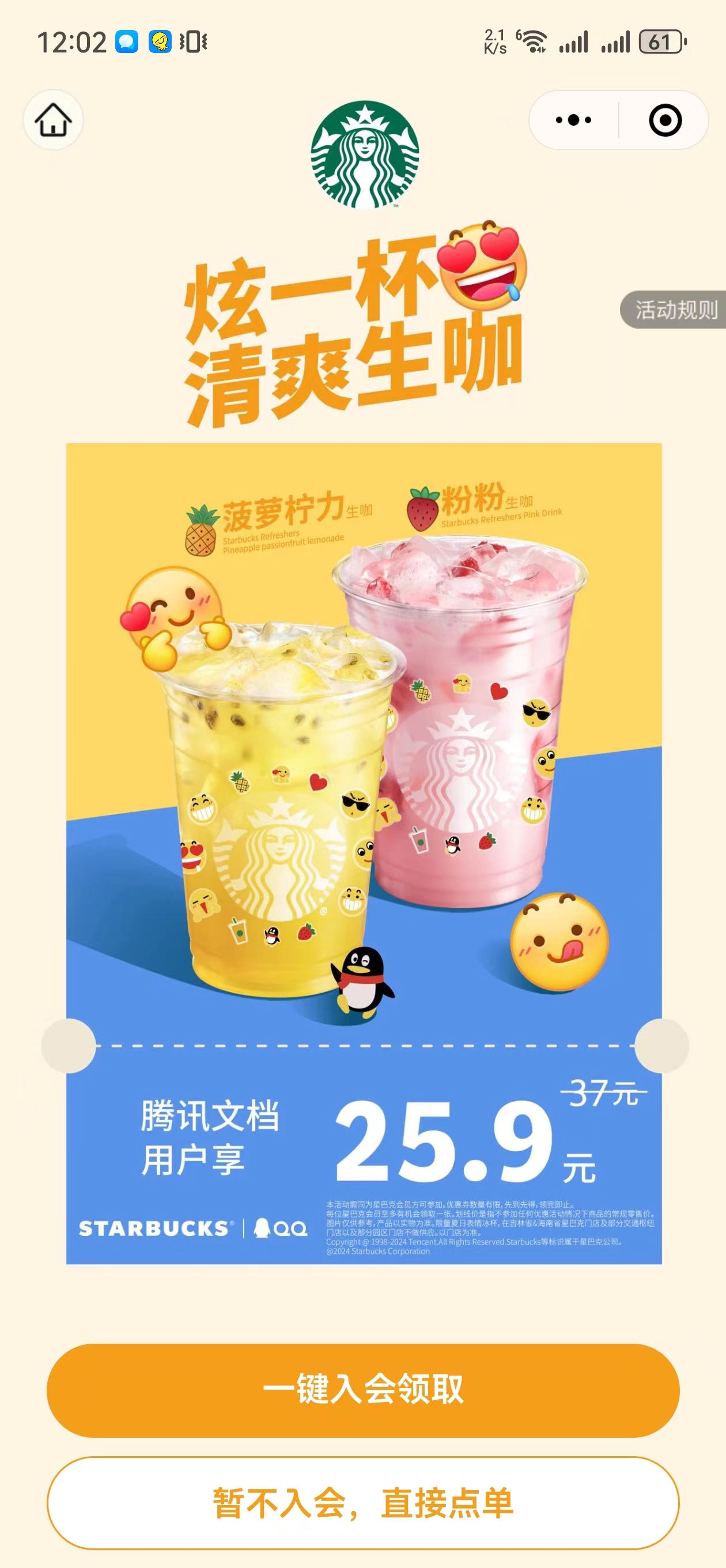Go to the mini program home page

[x=53, y=120]
